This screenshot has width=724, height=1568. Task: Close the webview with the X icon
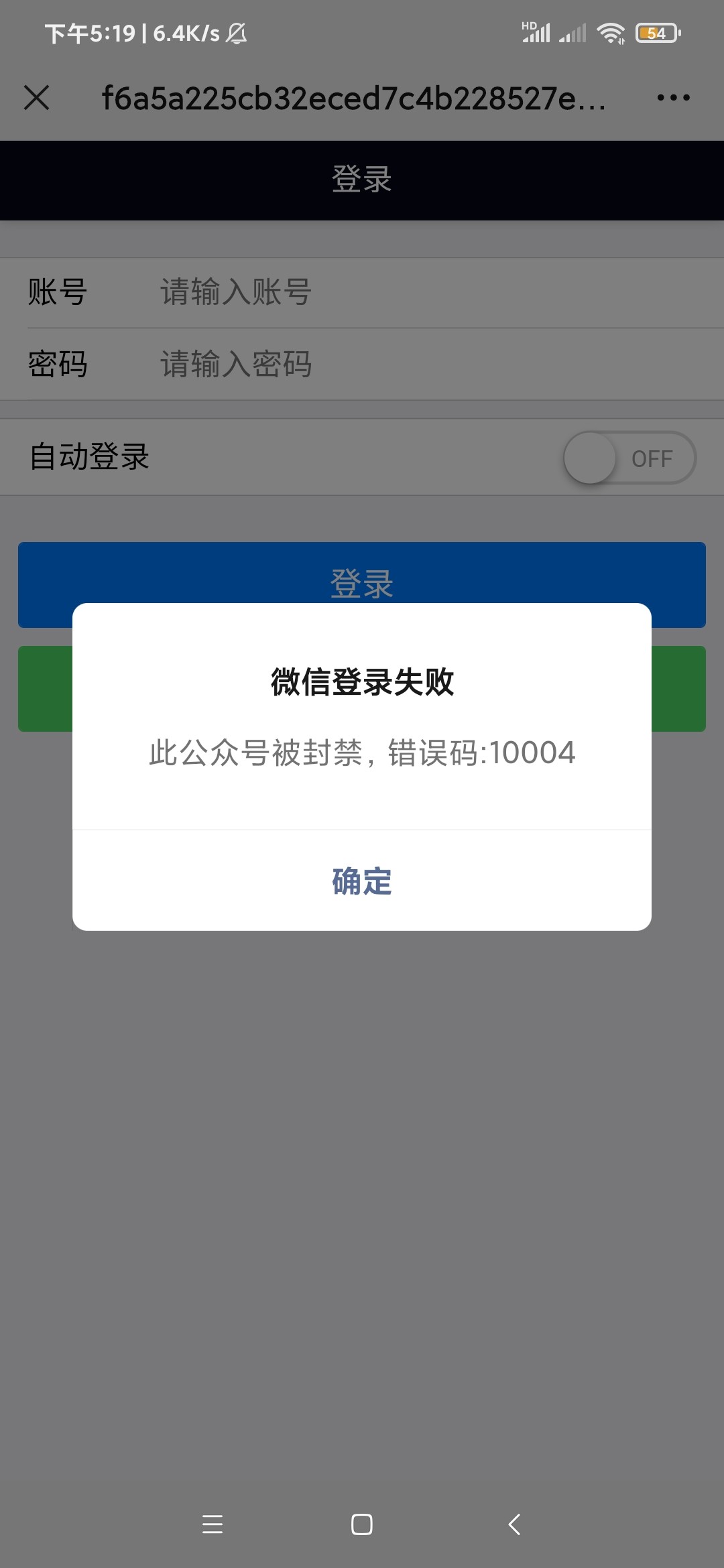37,98
